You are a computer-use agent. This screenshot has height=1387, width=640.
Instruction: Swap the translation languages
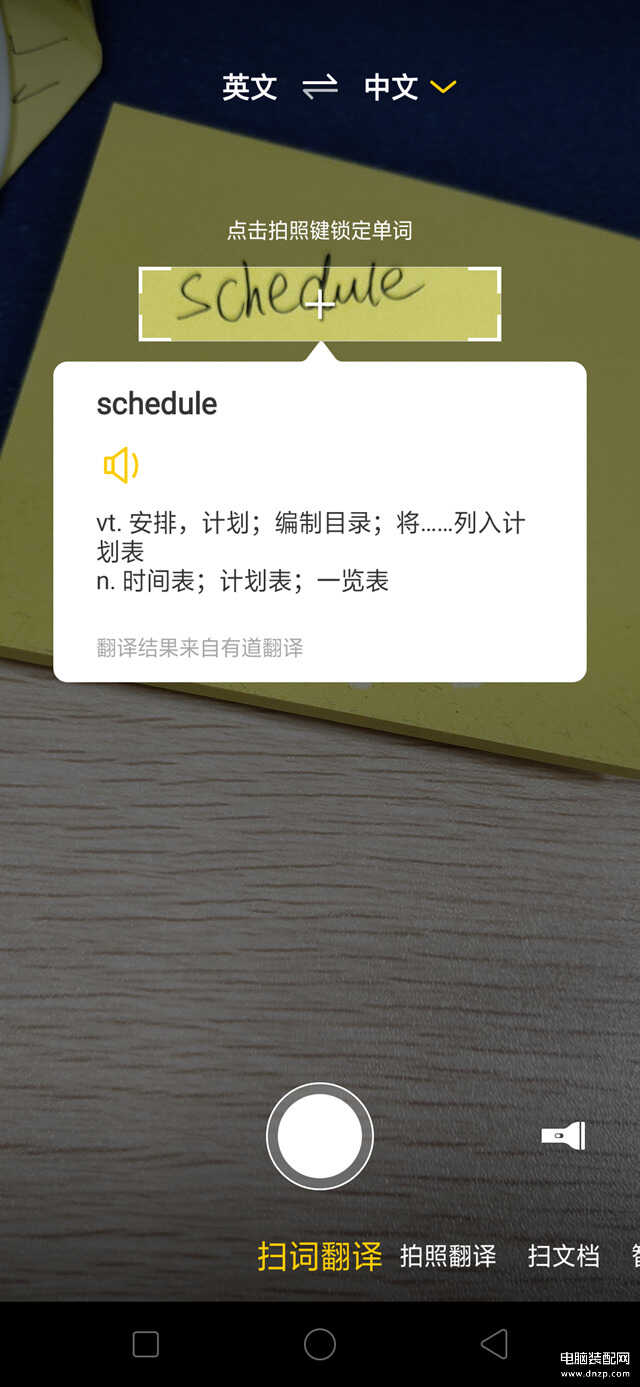(320, 87)
